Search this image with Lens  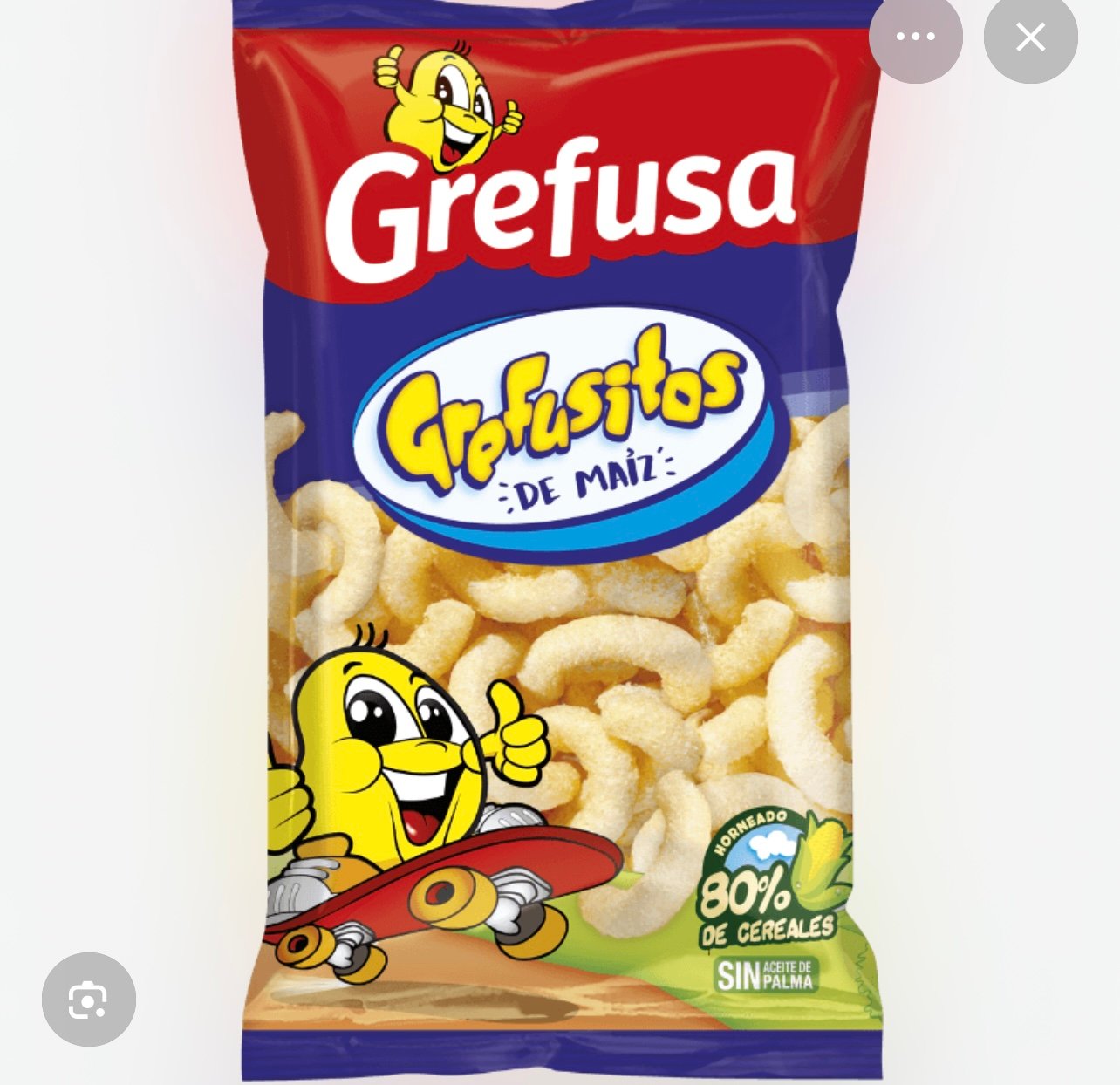tap(88, 1000)
